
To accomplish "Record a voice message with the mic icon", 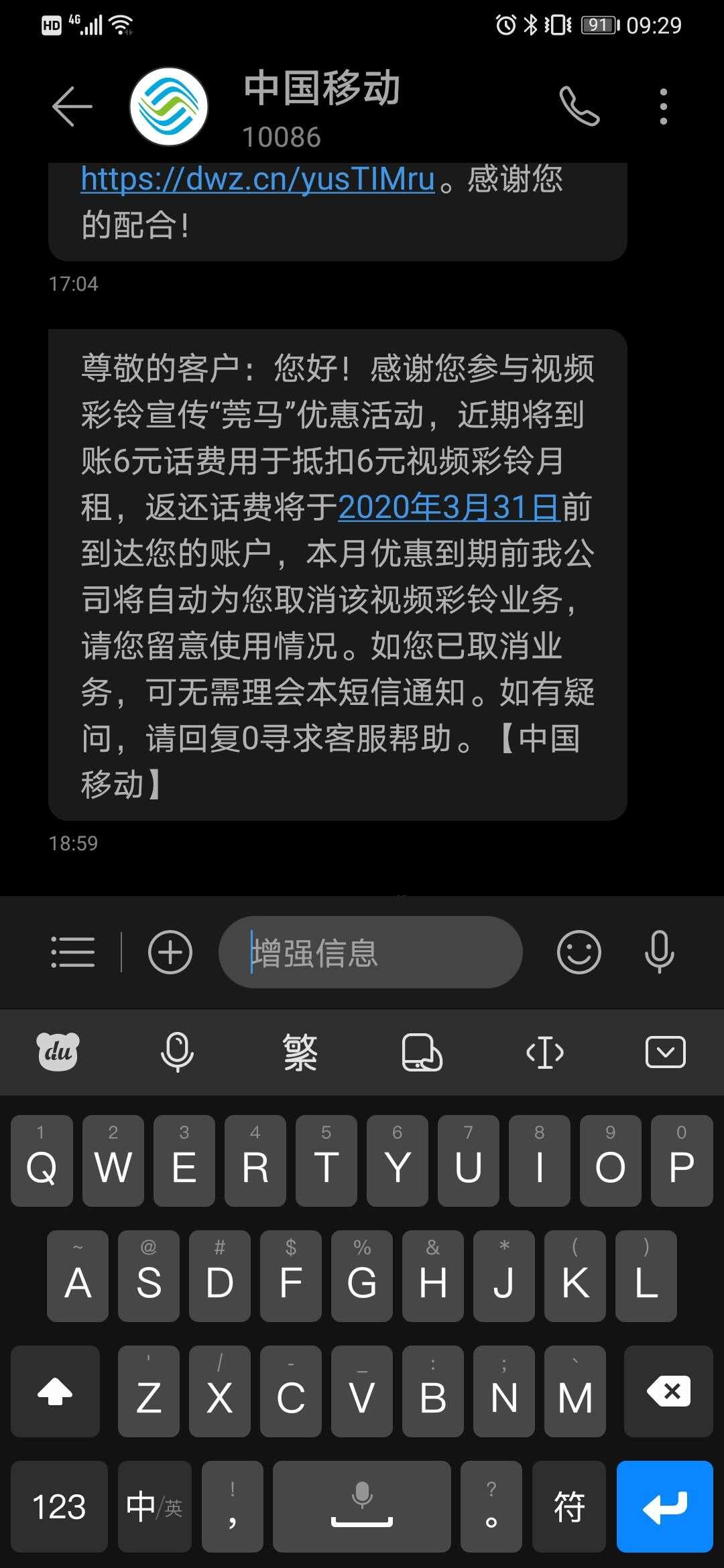I will coord(659,952).
